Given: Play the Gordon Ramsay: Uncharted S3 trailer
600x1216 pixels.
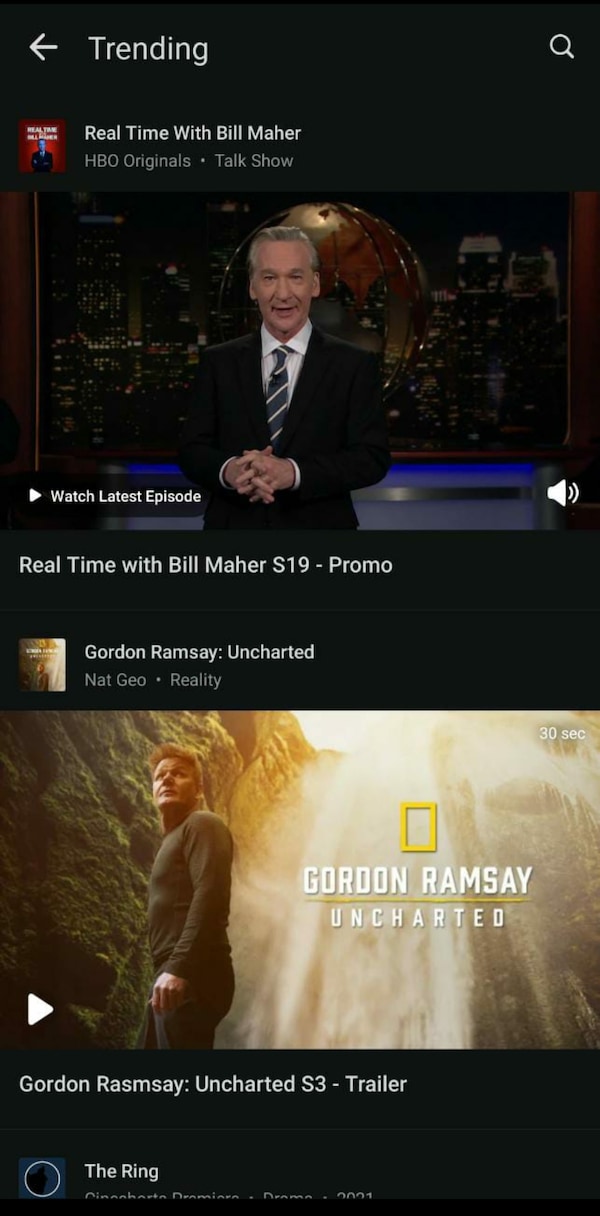Looking at the screenshot, I should (x=40, y=1009).
